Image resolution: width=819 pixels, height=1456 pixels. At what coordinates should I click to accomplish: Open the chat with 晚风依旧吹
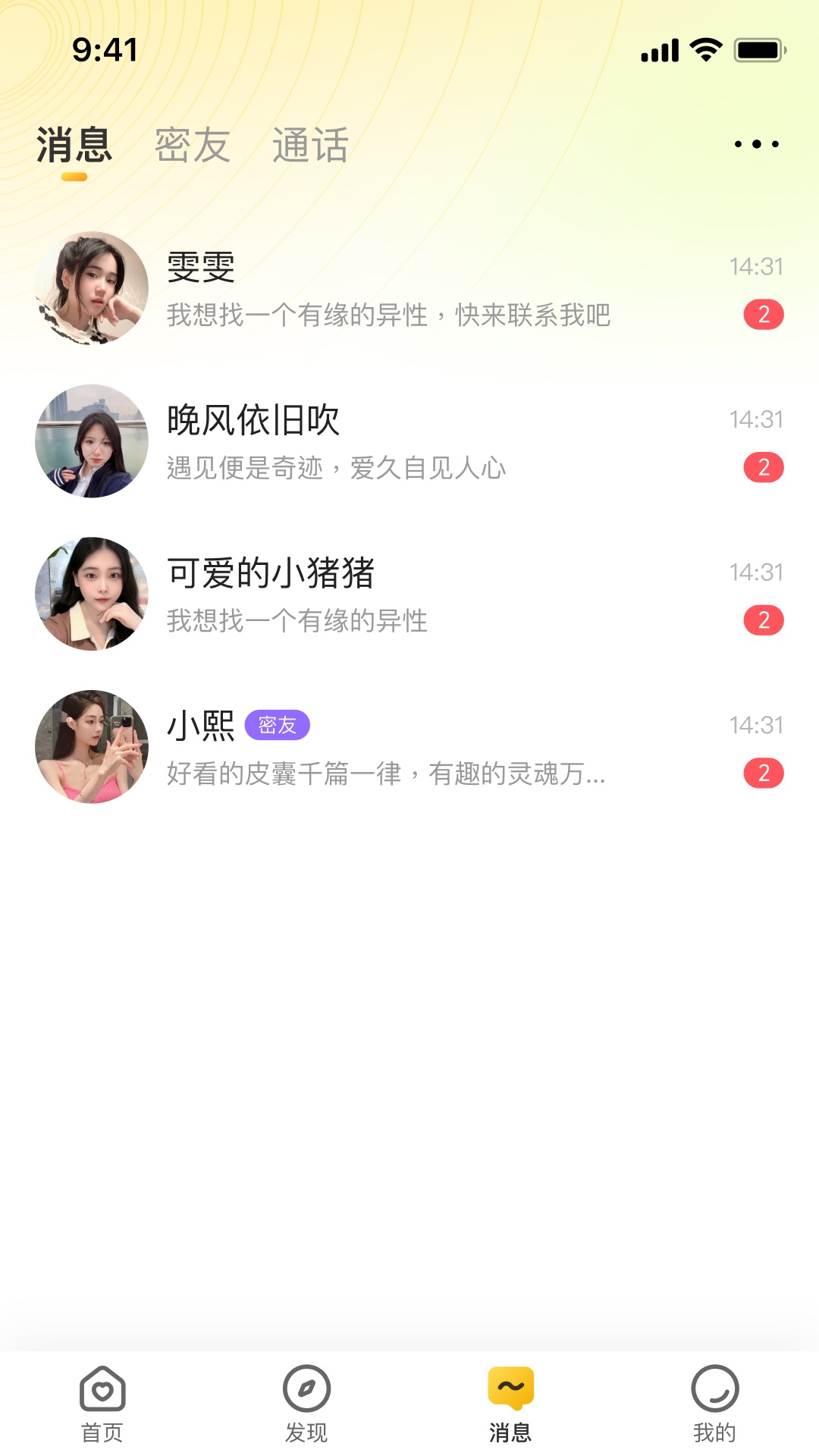click(409, 442)
